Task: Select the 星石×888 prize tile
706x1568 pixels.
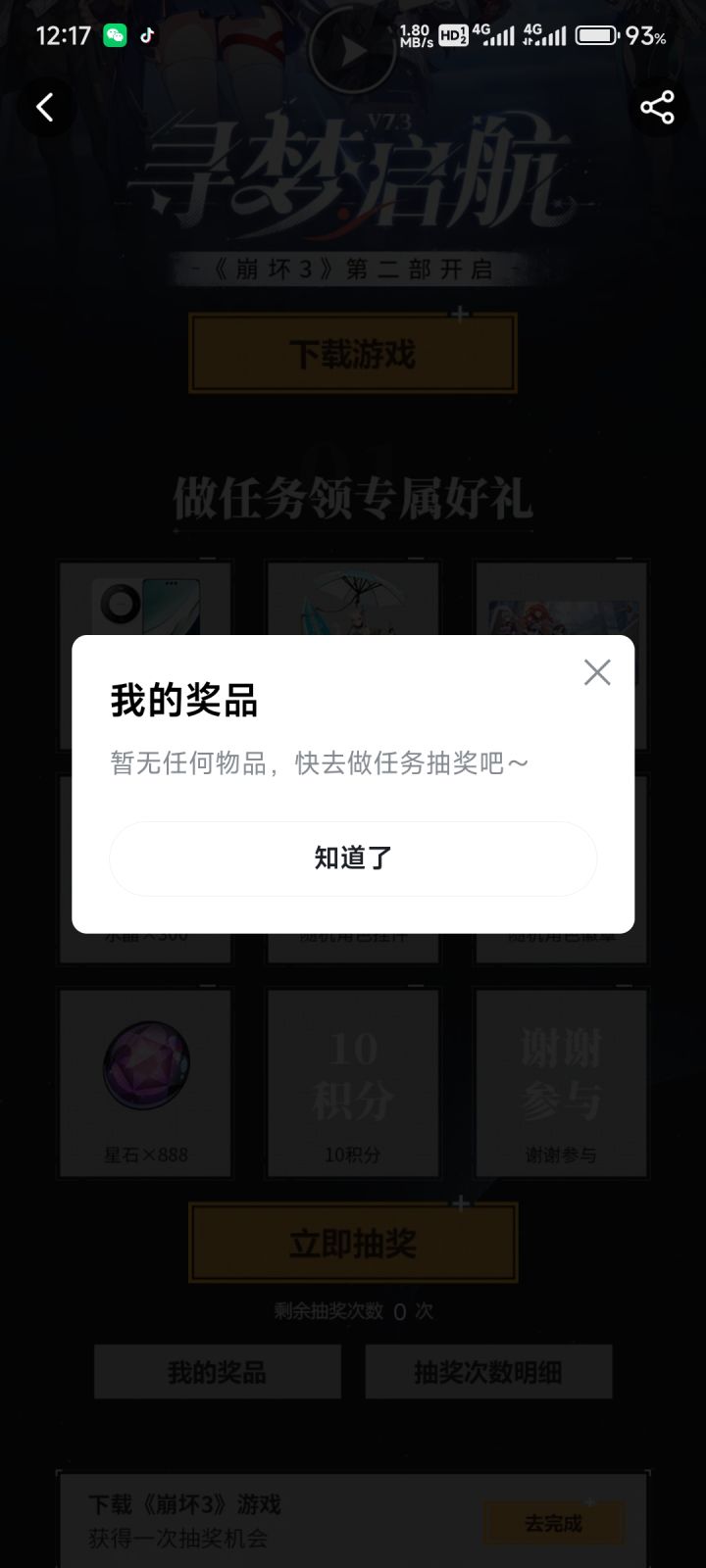Action: coord(145,1081)
